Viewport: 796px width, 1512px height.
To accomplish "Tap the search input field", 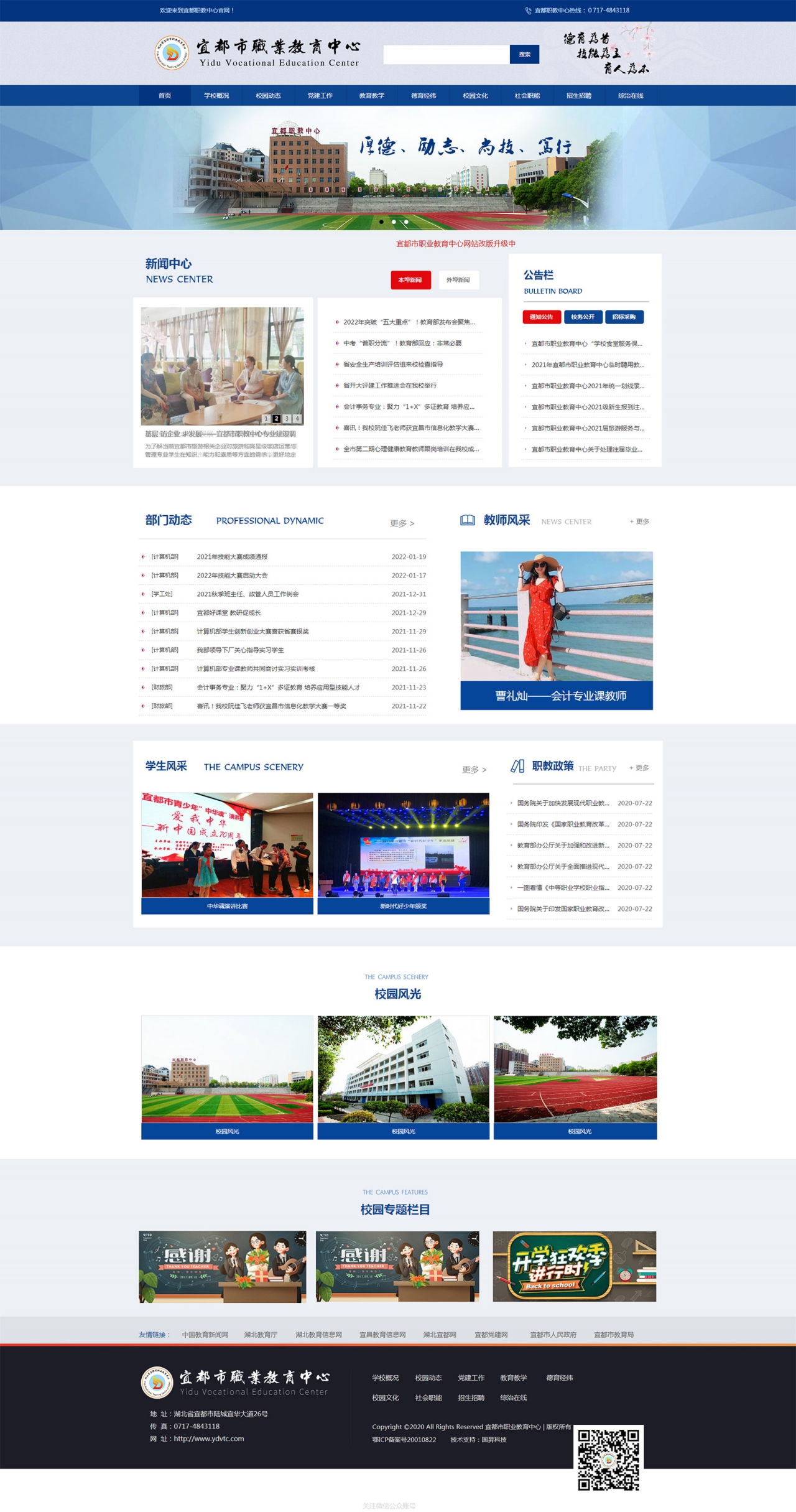I will coord(446,54).
